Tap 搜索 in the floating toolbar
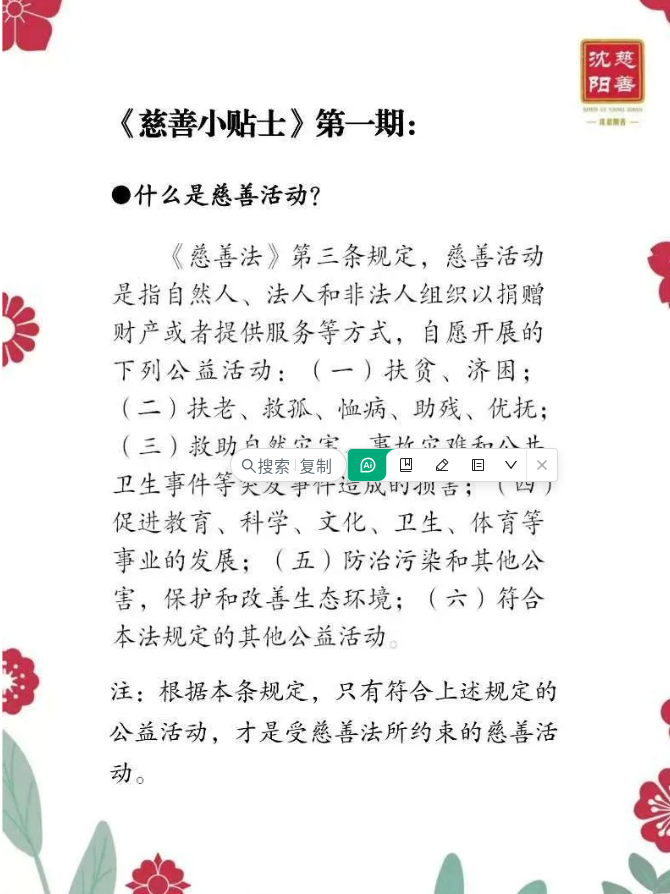 tap(265, 466)
